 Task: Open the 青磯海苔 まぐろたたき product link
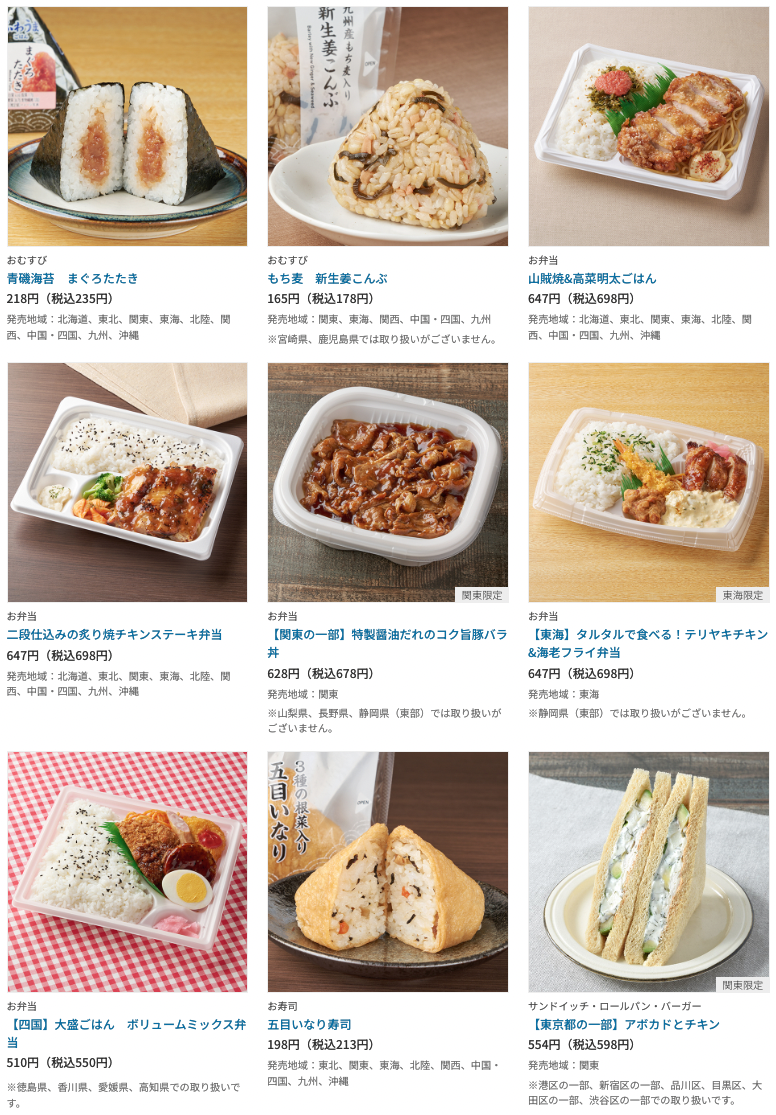73,278
